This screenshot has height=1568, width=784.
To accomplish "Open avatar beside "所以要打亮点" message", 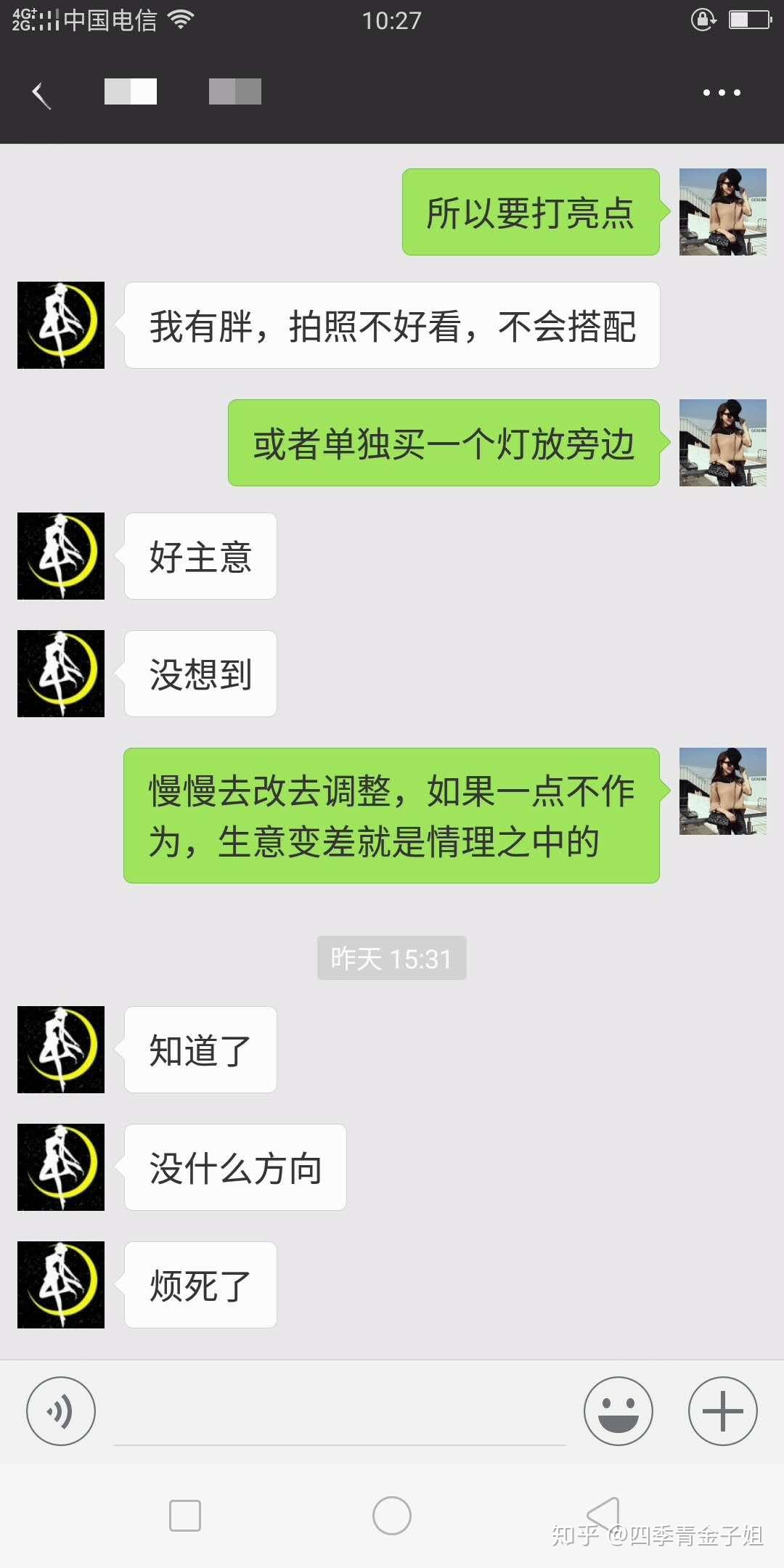I will pyautogui.click(x=723, y=212).
